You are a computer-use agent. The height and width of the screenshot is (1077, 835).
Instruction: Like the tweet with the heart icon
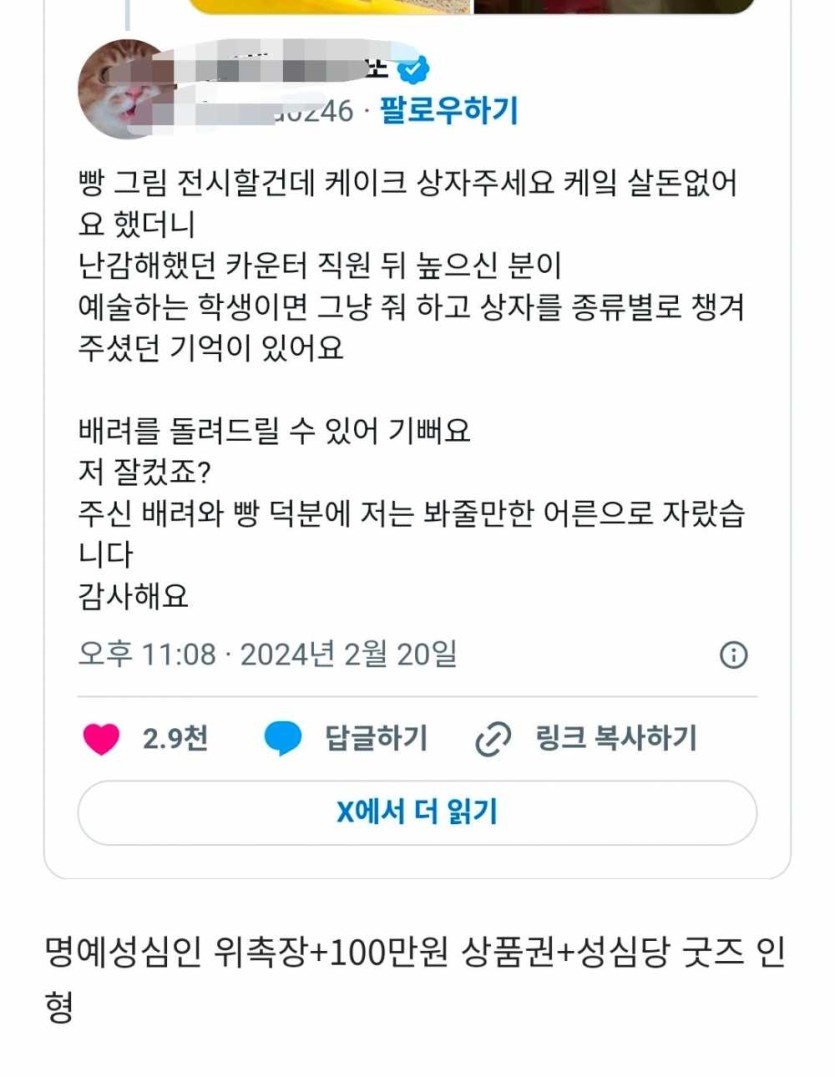pos(101,739)
